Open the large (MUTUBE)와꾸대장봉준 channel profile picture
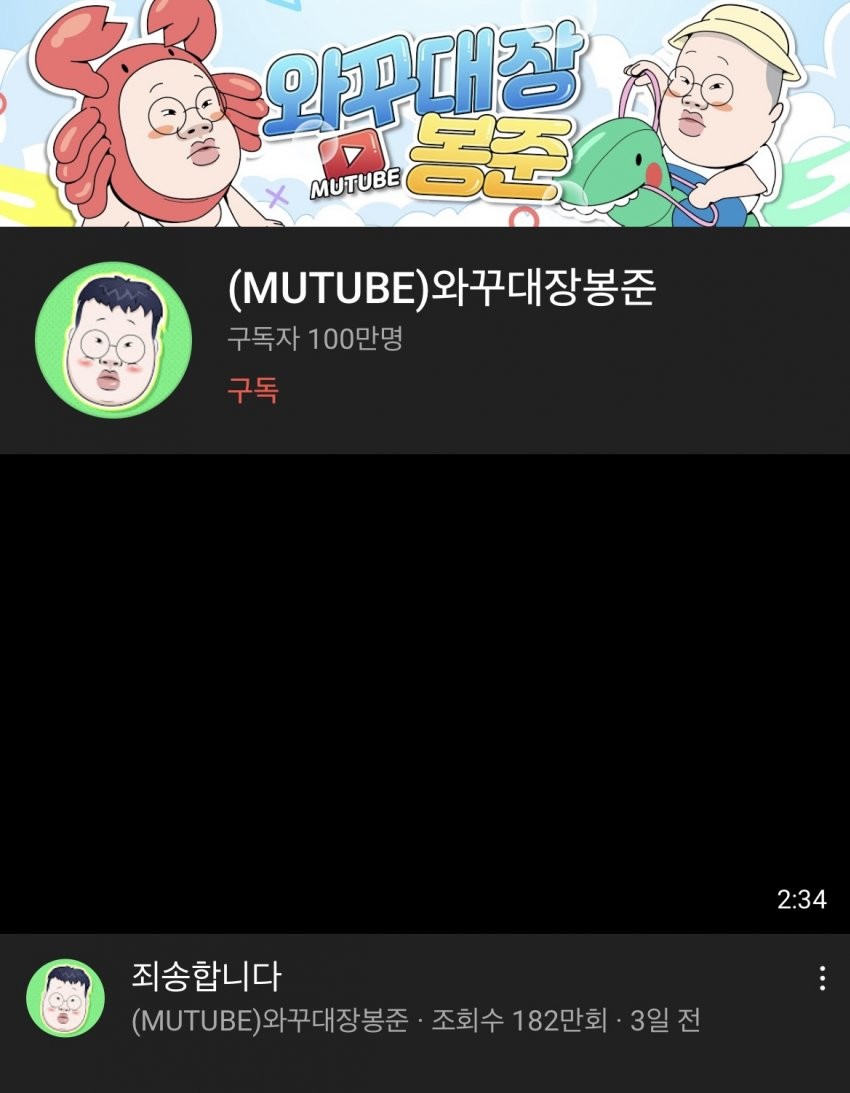The width and height of the screenshot is (850, 1093). (x=113, y=340)
